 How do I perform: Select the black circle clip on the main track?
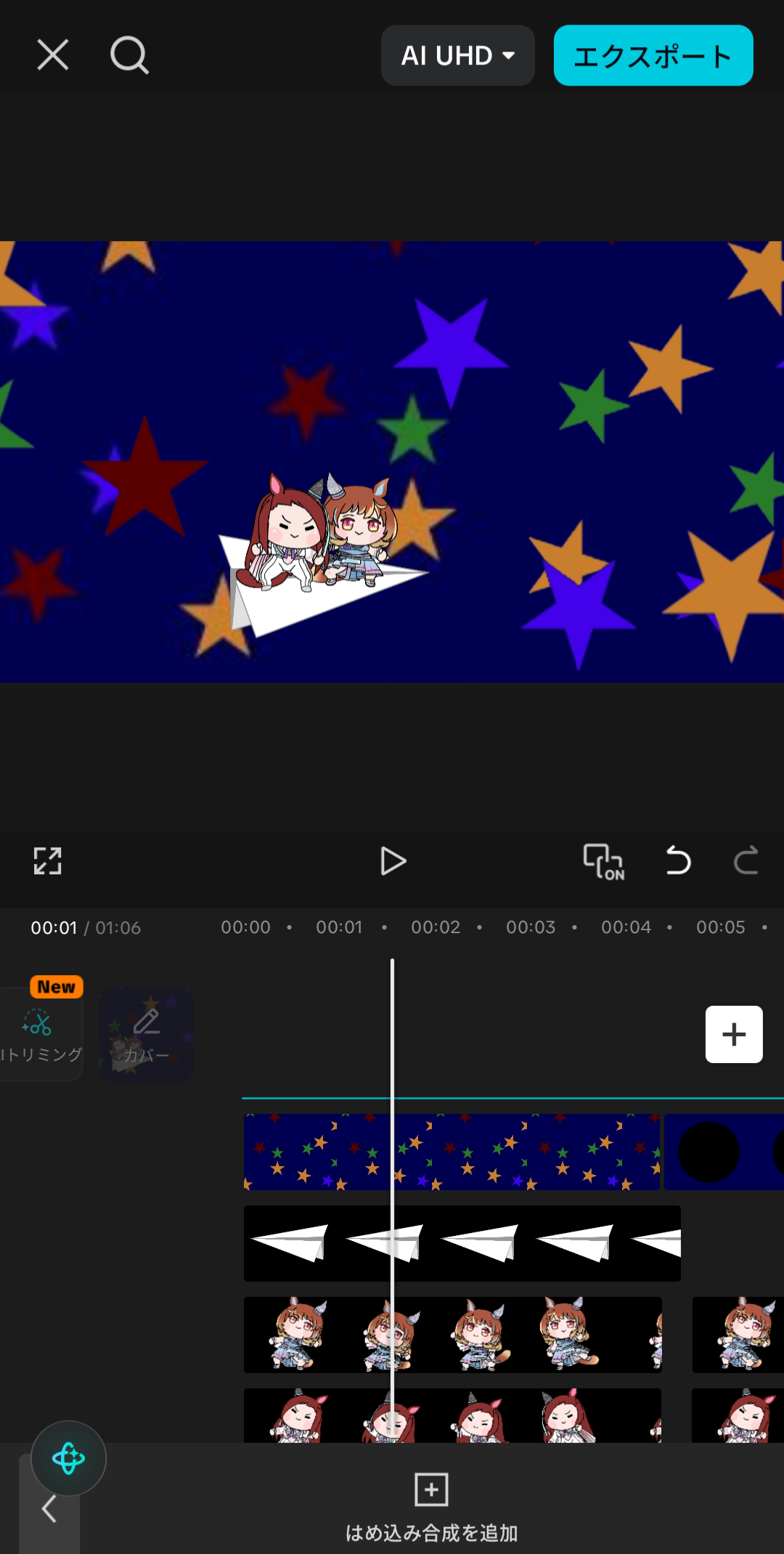724,1152
